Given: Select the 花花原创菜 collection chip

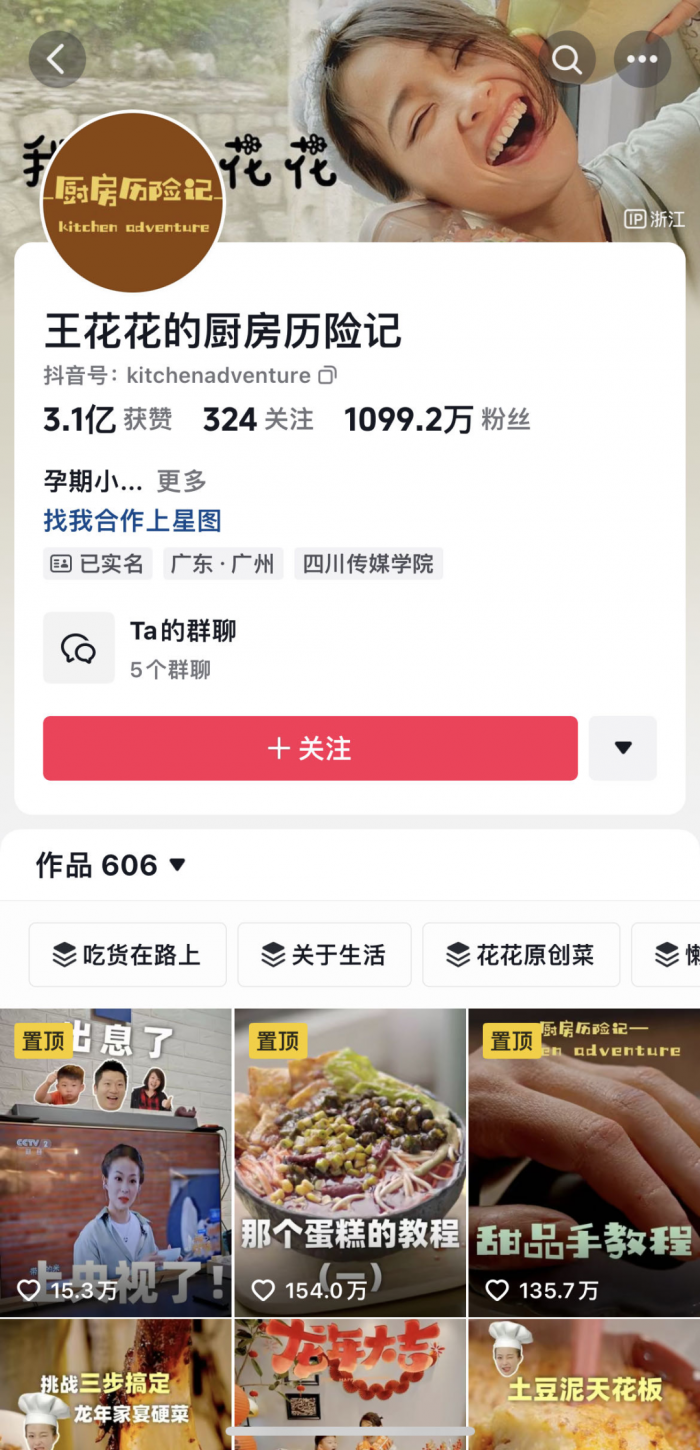Looking at the screenshot, I should pos(521,955).
